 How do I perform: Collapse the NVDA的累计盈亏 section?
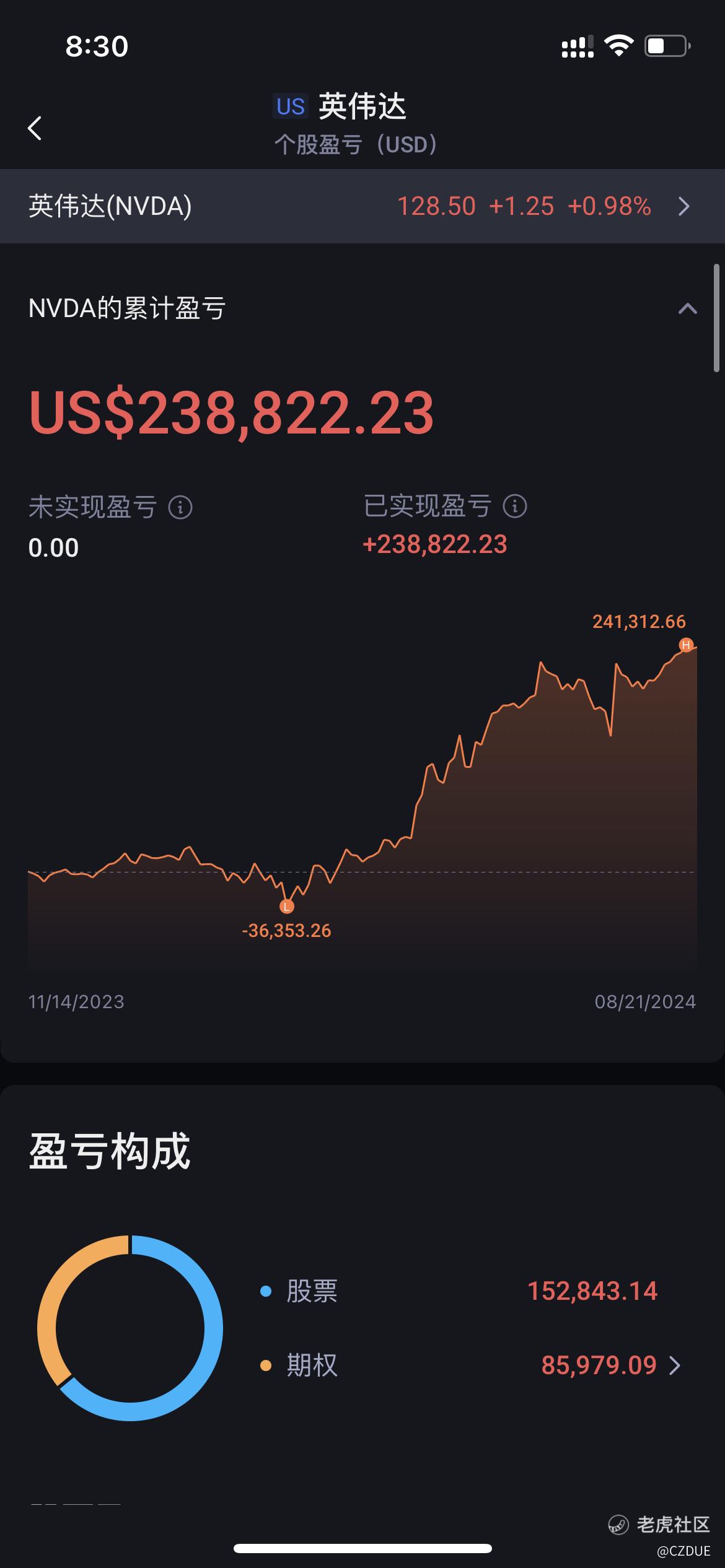pos(687,308)
